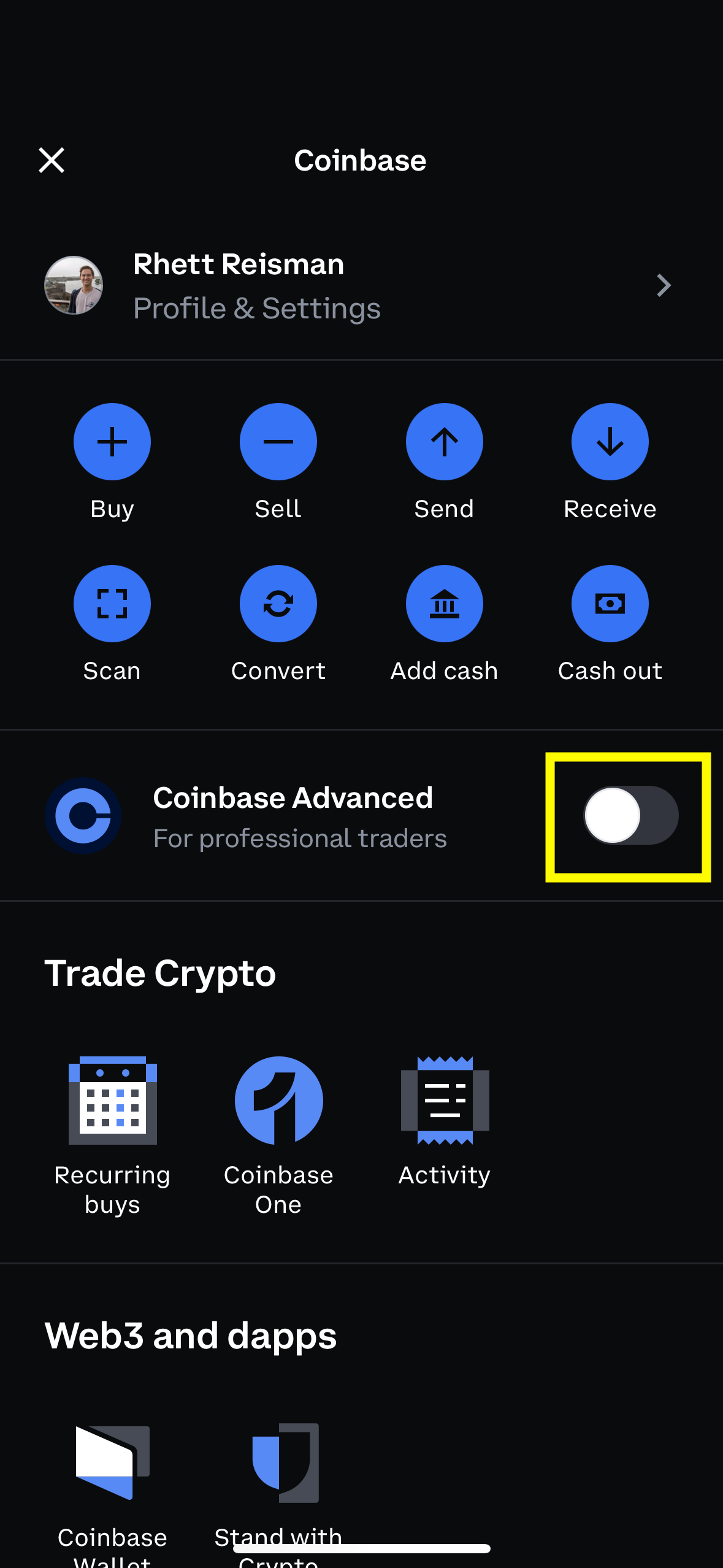This screenshot has width=723, height=1568.
Task: Open Coinbase Wallet
Action: (112, 1464)
